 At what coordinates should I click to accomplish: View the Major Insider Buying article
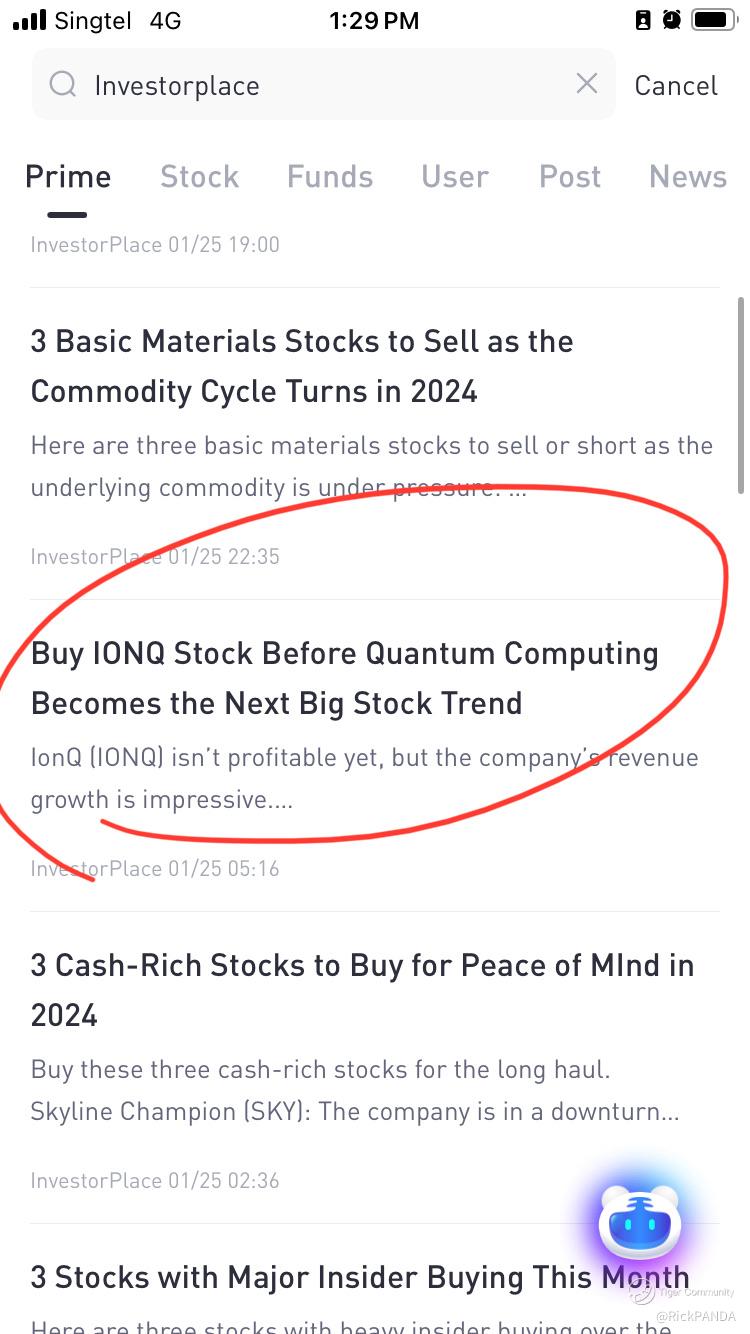click(300, 1278)
